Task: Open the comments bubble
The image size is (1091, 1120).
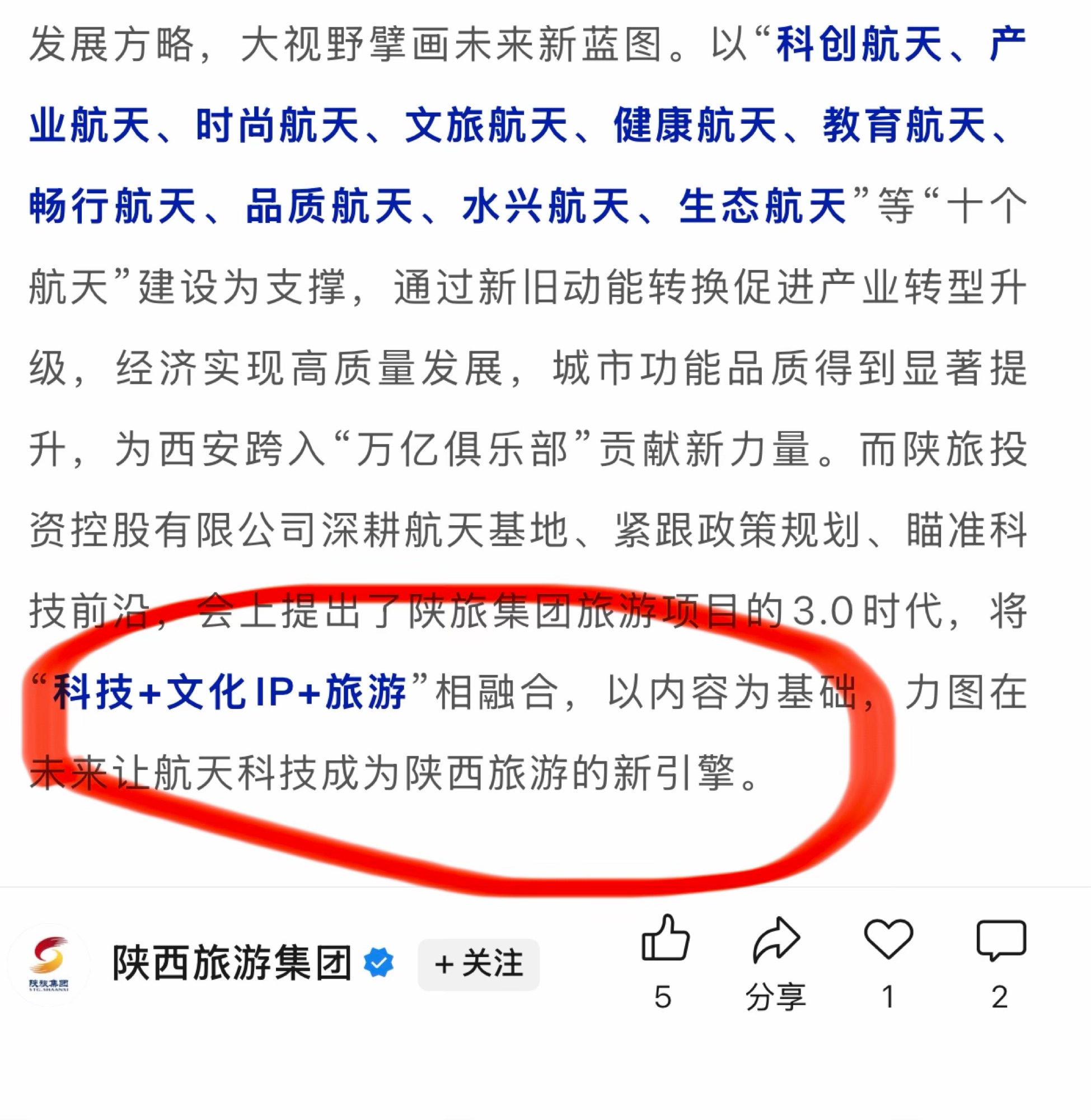Action: pos(1000,940)
